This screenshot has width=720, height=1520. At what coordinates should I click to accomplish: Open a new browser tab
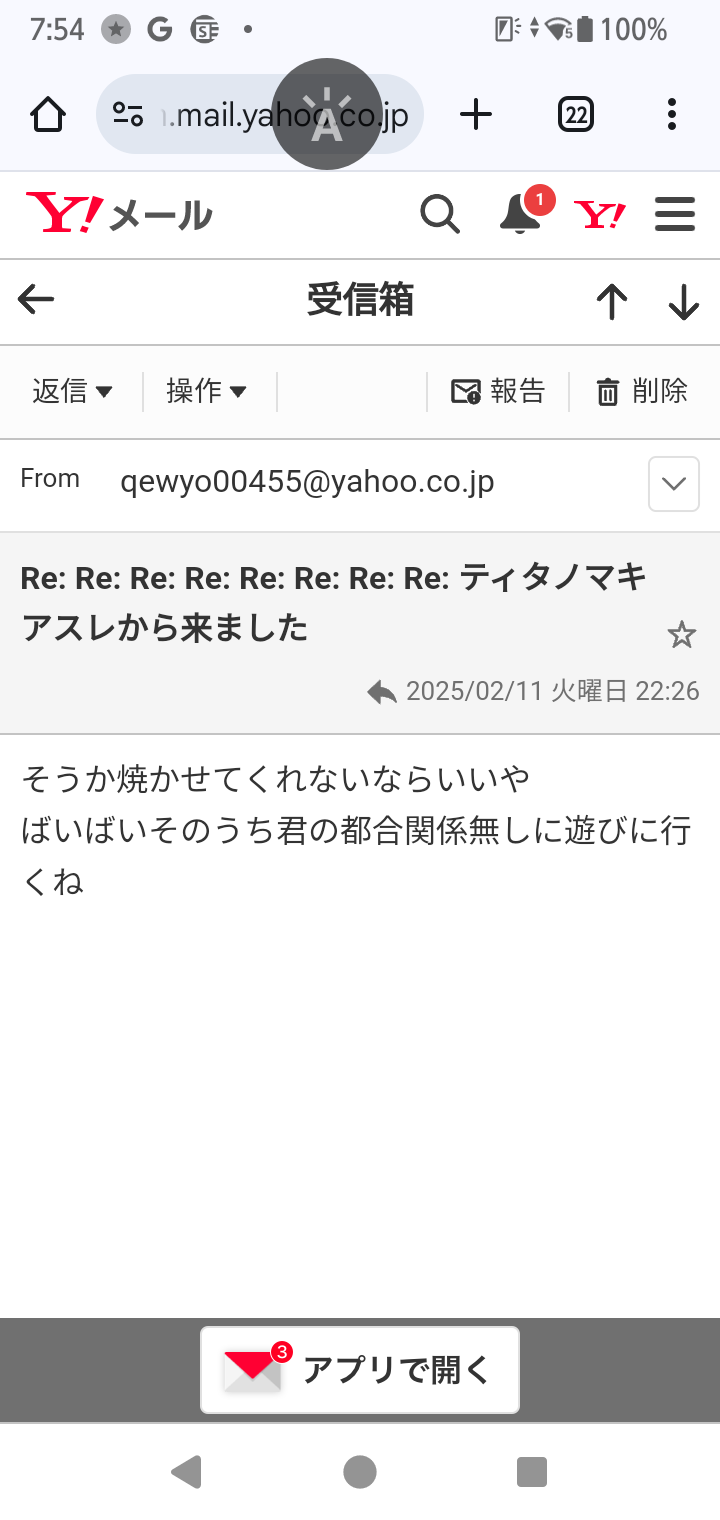pos(476,115)
